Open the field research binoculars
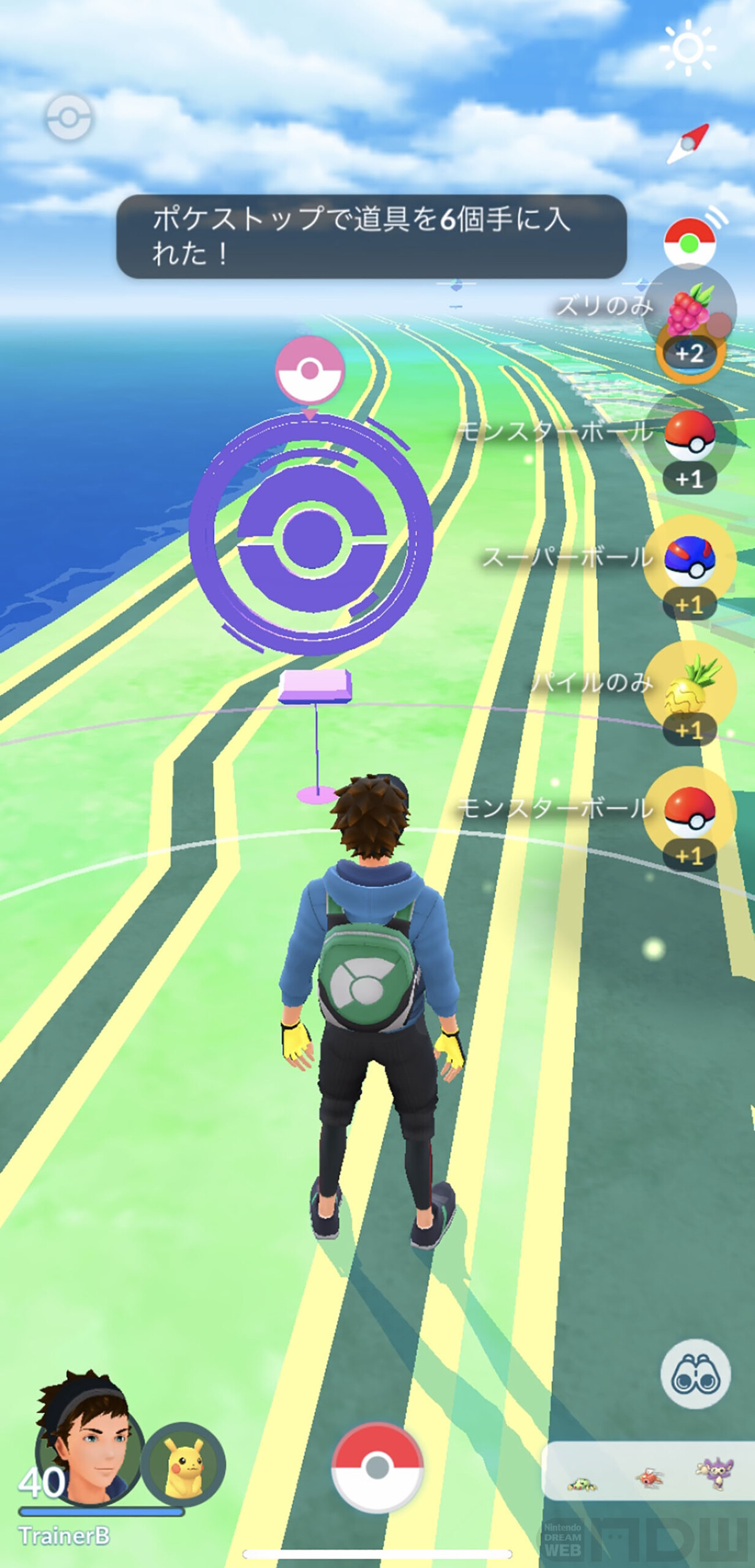755x1568 pixels. point(695,1374)
